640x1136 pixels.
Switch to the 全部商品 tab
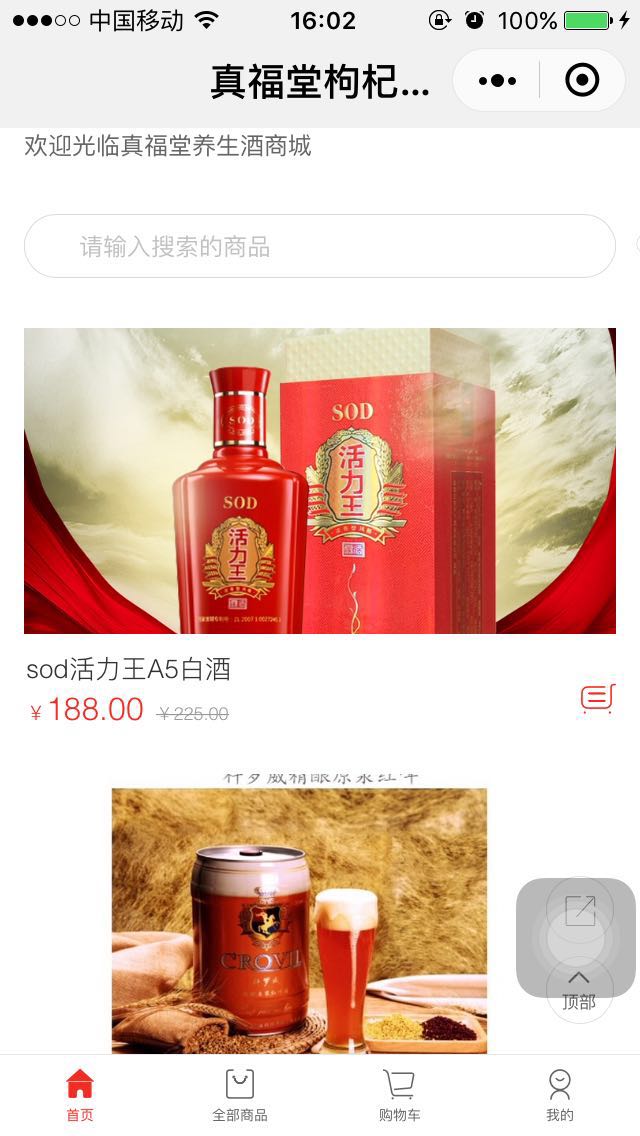click(240, 1095)
